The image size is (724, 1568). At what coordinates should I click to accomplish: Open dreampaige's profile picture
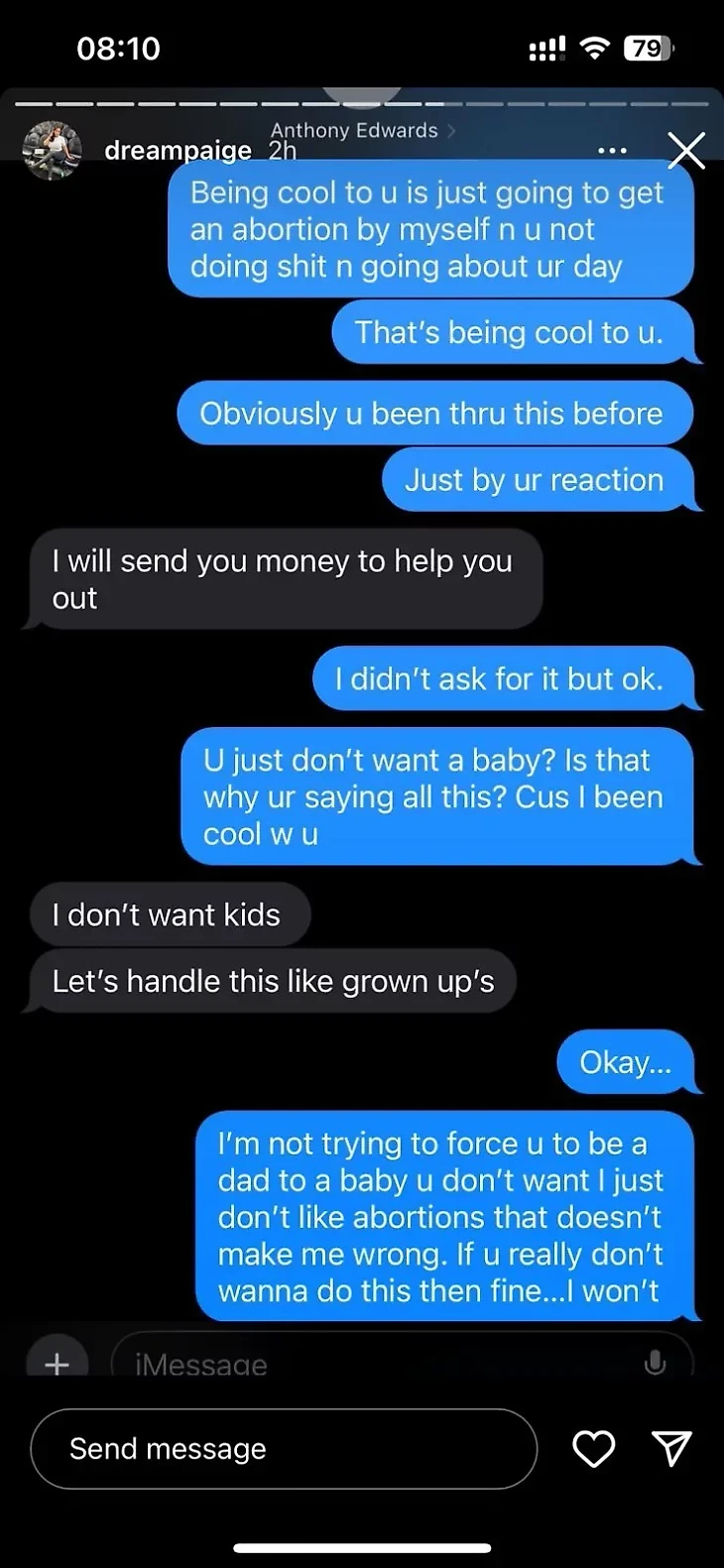tap(52, 151)
